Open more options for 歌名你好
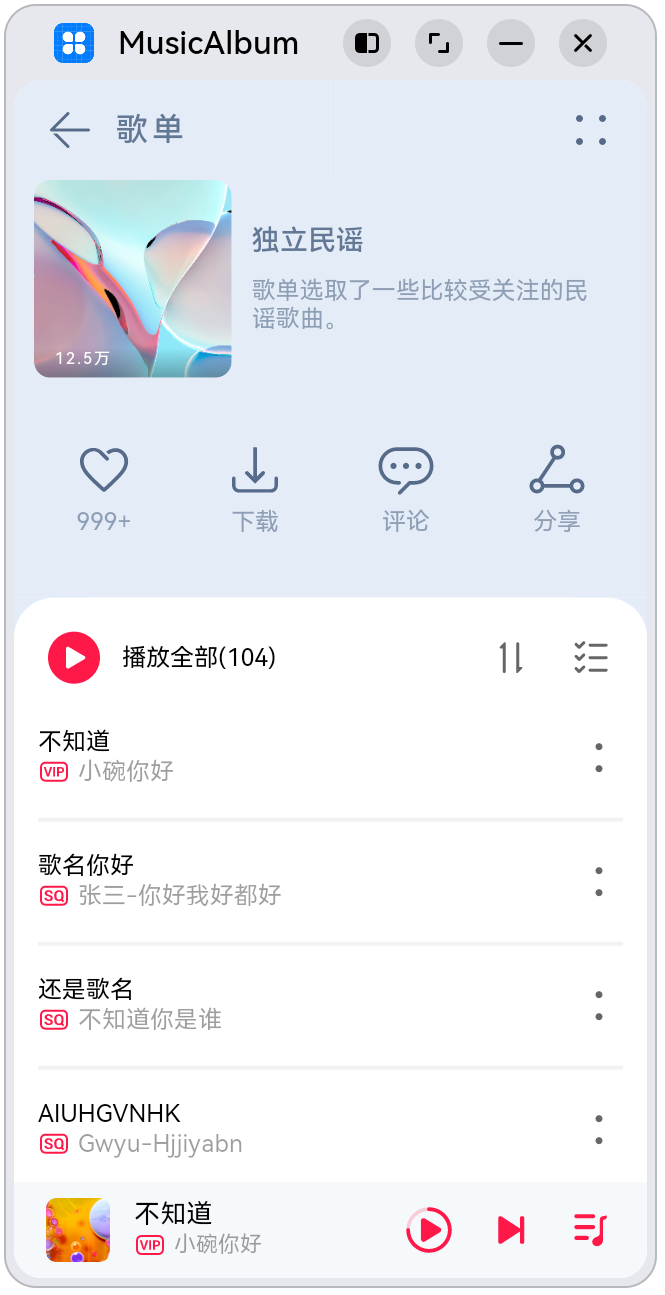This screenshot has width=665, height=1295. [598, 881]
